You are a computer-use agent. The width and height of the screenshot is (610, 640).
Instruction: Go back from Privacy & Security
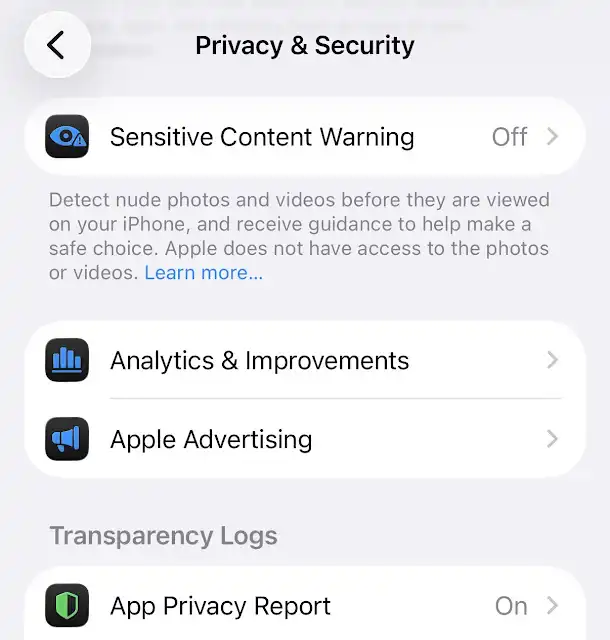[57, 45]
